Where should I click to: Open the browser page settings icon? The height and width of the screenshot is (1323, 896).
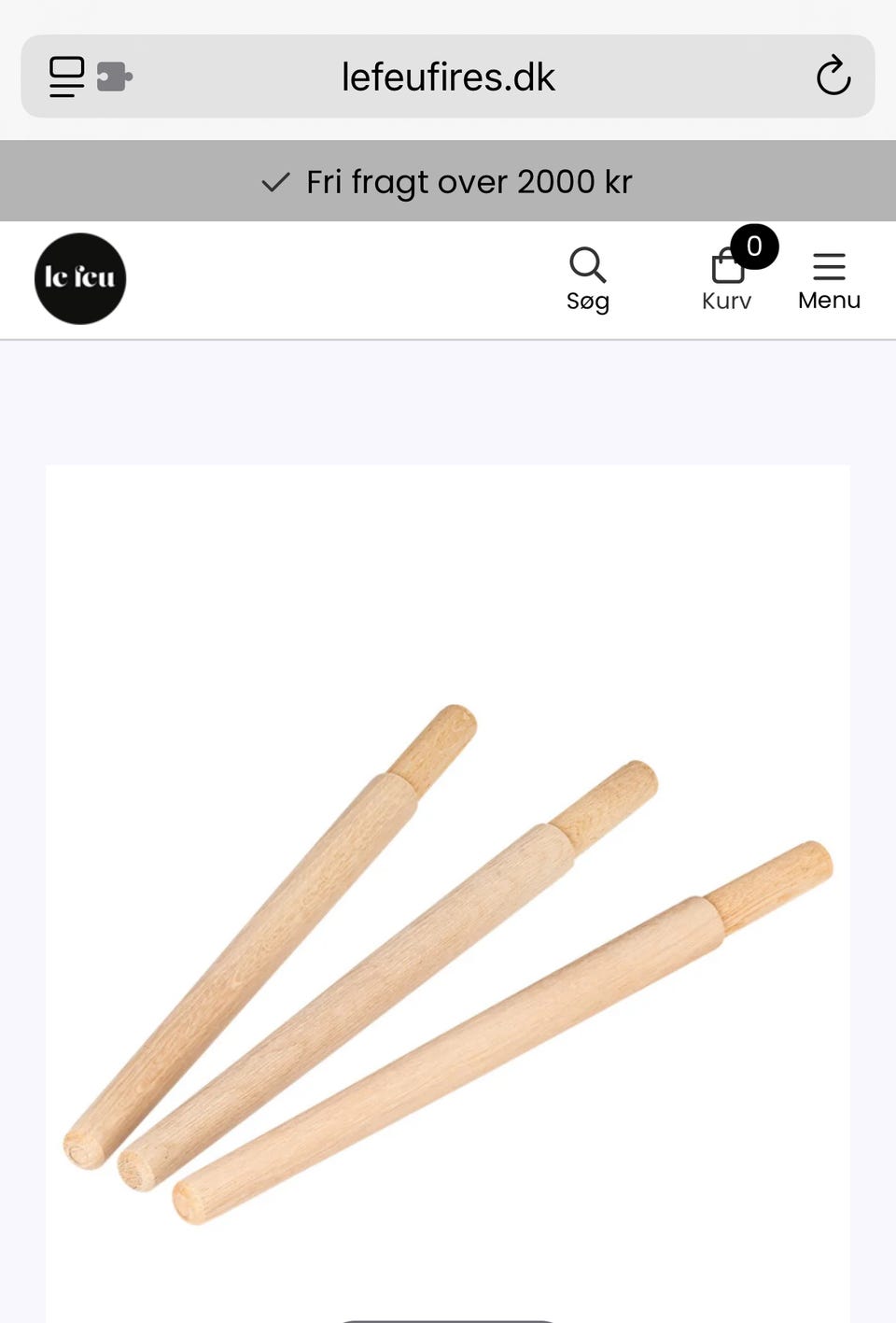coord(66,77)
